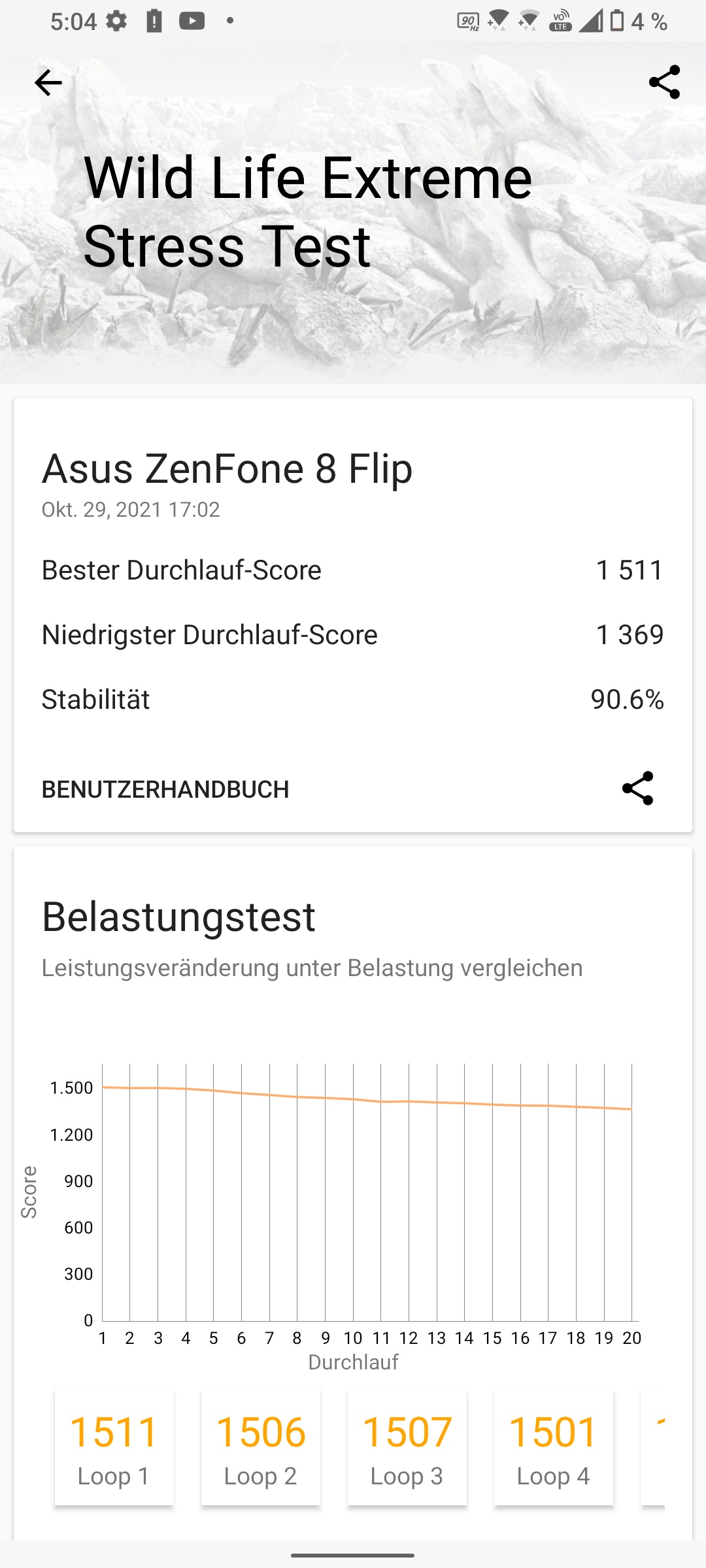Viewport: 706px width, 1568px height.
Task: Open the Loop 2 score card
Action: coord(261,1447)
